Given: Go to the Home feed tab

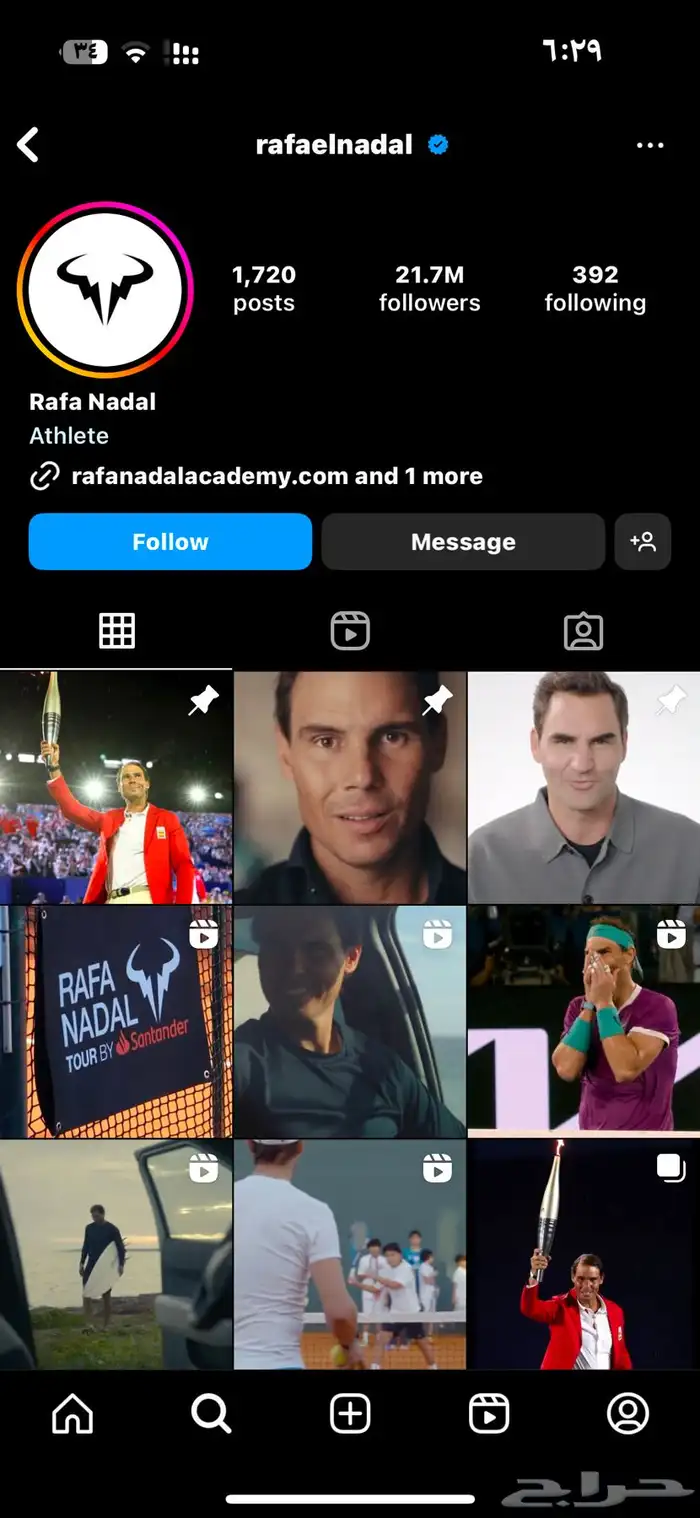Looking at the screenshot, I should tap(72, 1414).
